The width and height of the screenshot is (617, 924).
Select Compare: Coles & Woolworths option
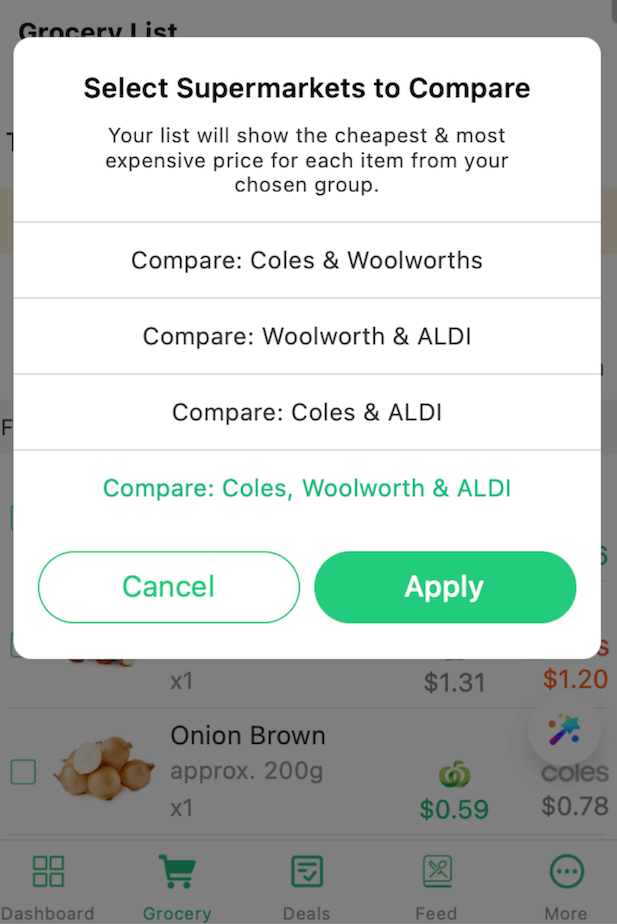pos(307,261)
